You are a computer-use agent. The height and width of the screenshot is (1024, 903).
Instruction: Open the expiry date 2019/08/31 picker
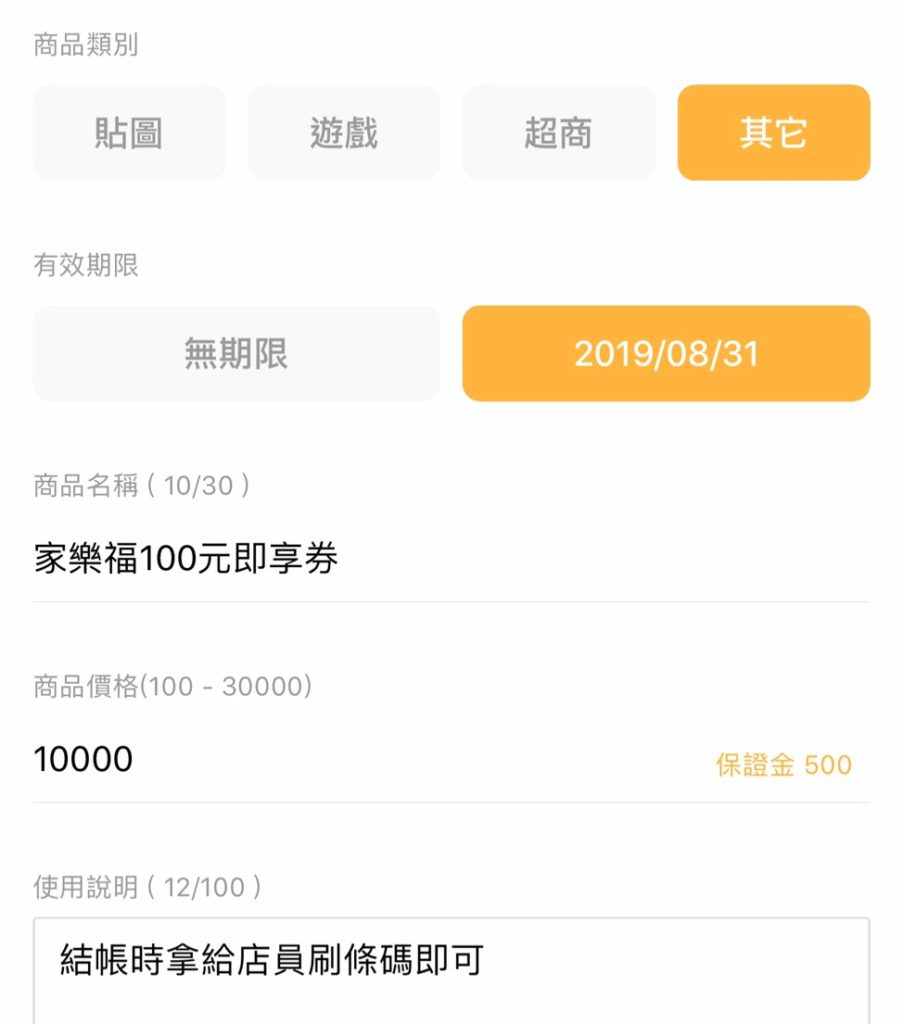point(665,352)
